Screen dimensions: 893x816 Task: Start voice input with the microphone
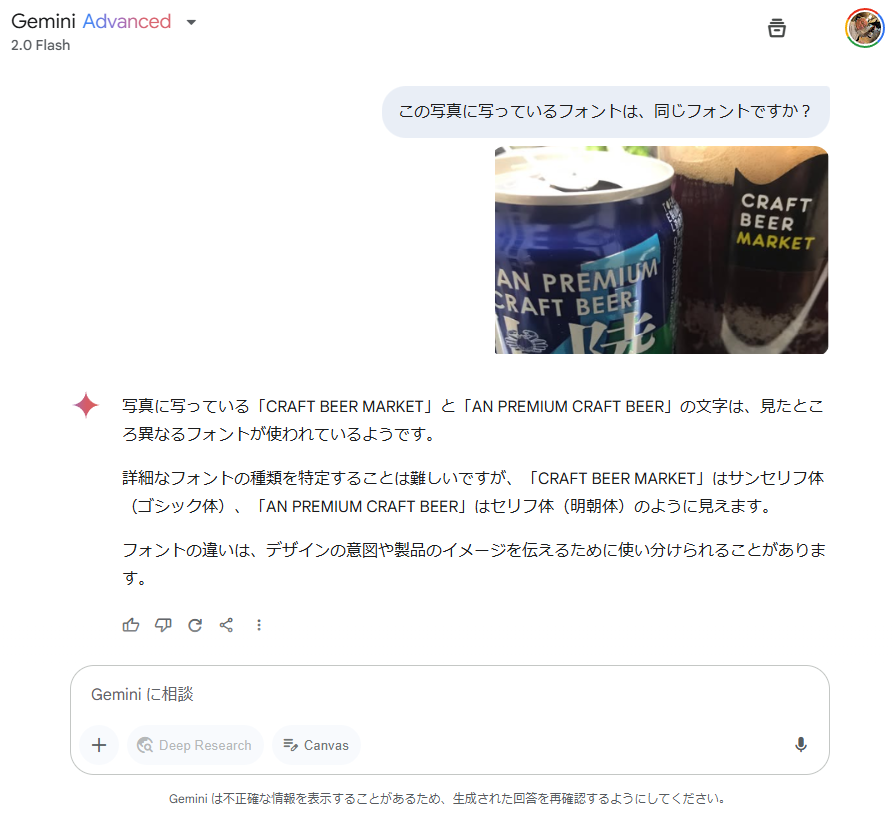(x=800, y=745)
